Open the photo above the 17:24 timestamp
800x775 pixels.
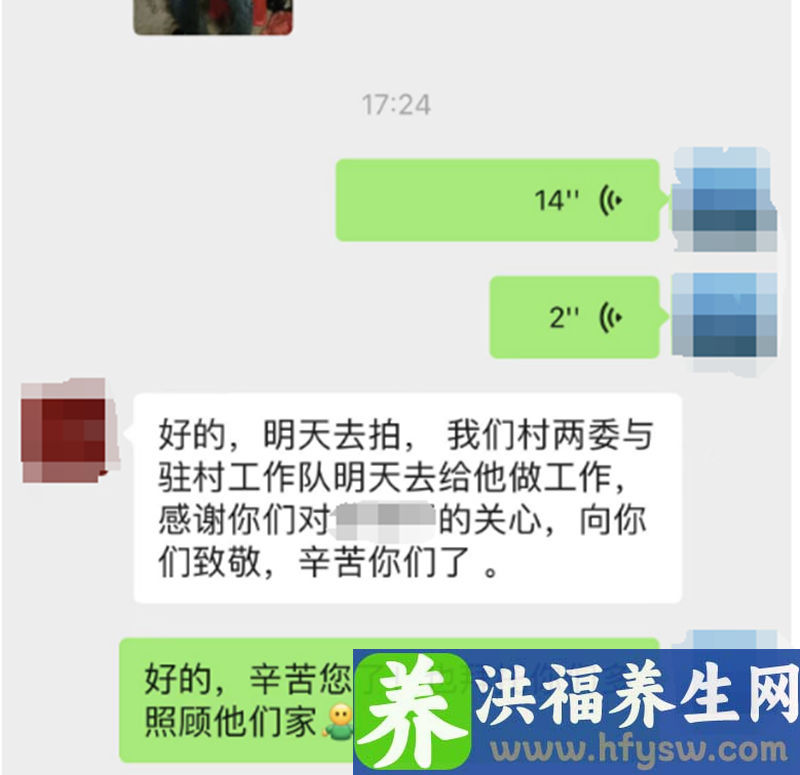[x=213, y=17]
